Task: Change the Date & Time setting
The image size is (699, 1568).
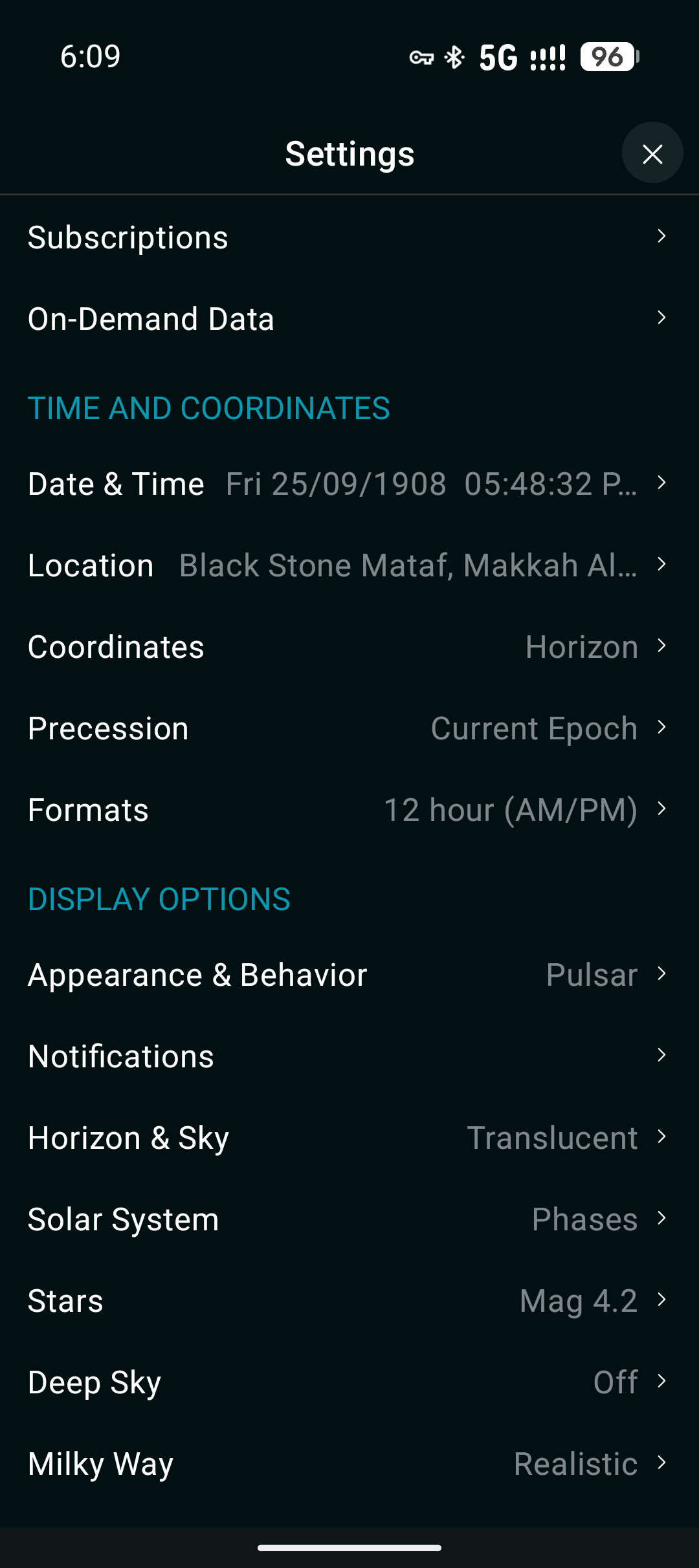Action: 349,483
